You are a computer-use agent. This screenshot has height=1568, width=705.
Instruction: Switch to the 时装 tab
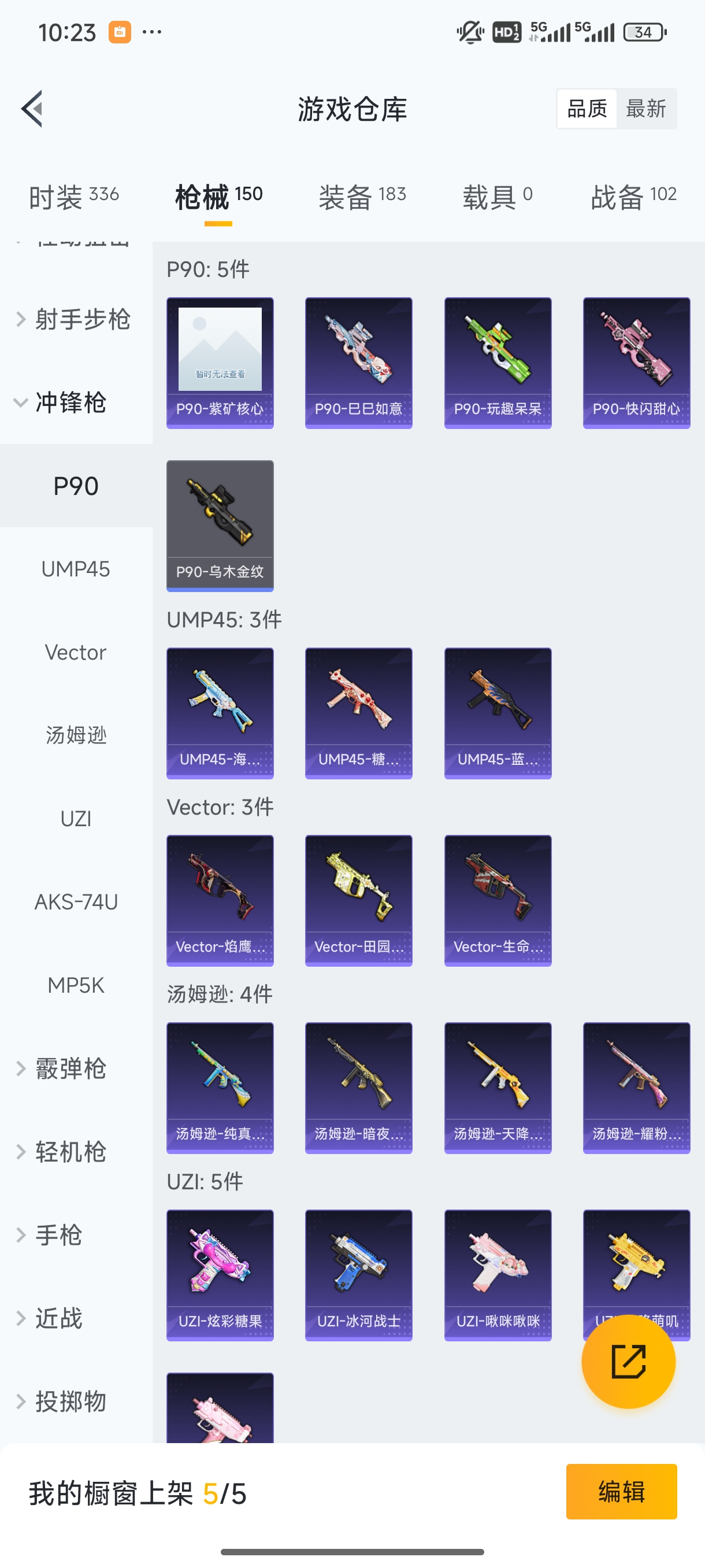tap(73, 197)
